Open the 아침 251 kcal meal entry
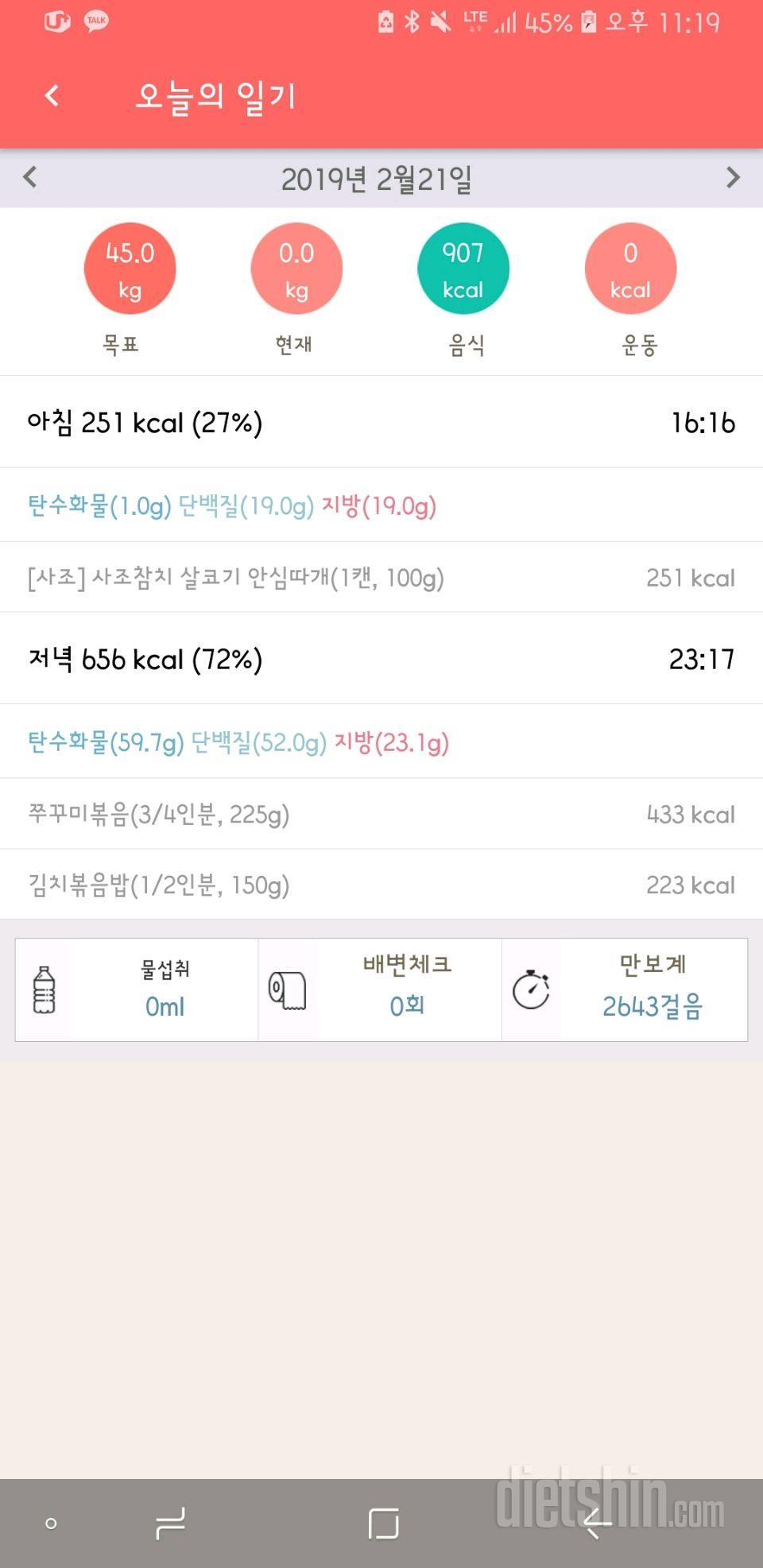 (x=381, y=422)
